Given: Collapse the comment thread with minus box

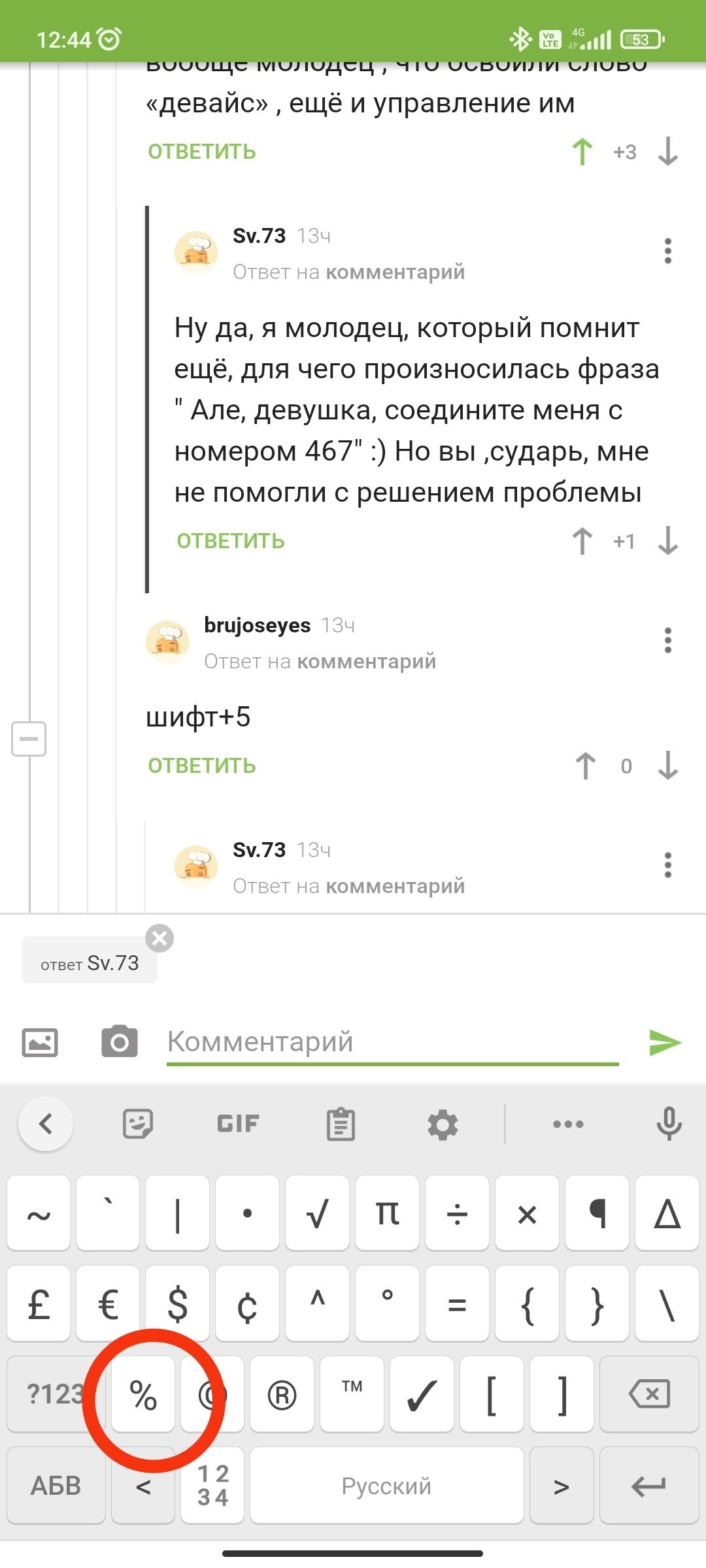Looking at the screenshot, I should click(x=29, y=739).
